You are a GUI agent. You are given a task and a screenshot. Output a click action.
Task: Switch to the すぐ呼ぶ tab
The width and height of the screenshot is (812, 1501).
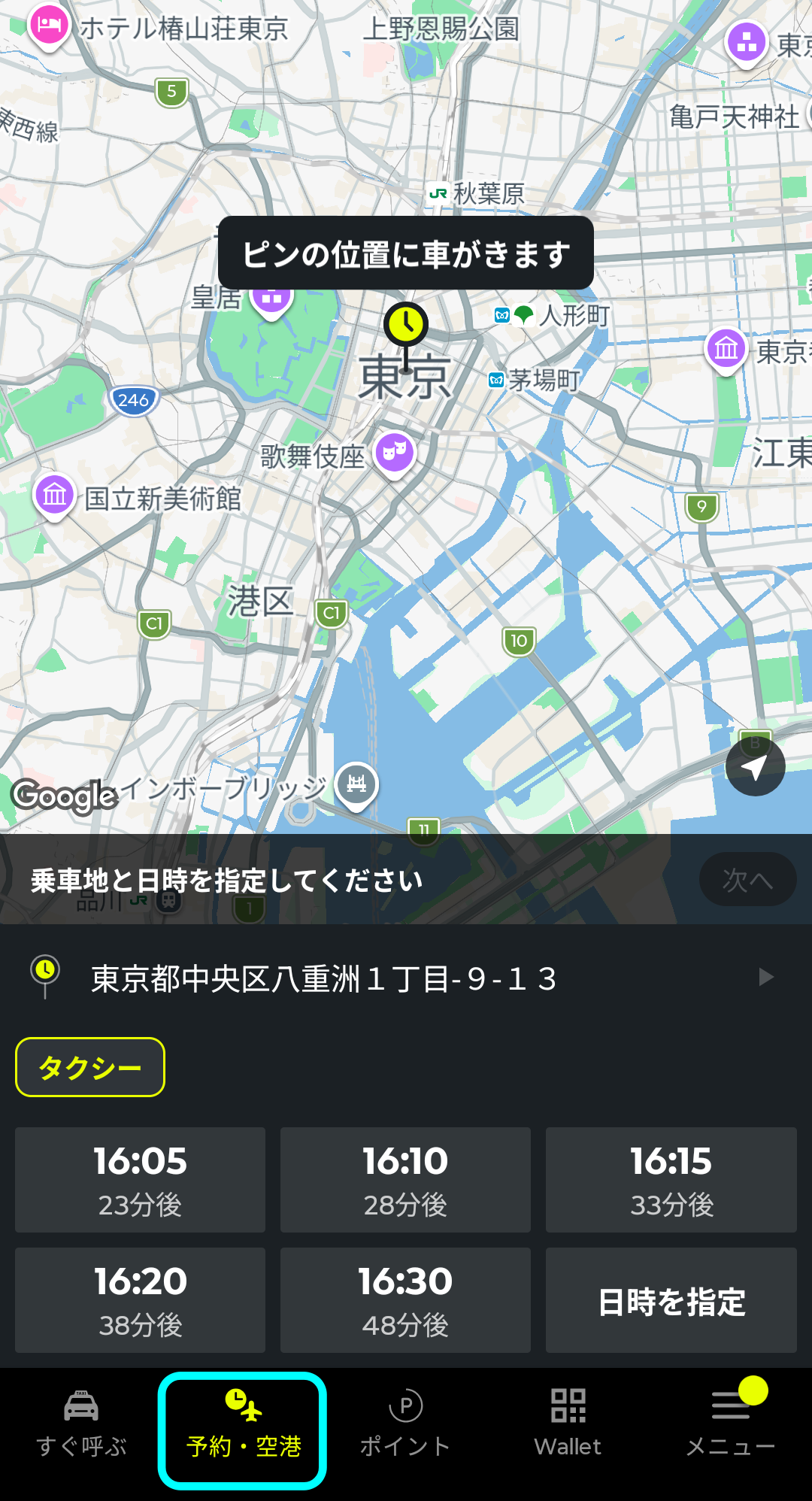pos(81,1424)
